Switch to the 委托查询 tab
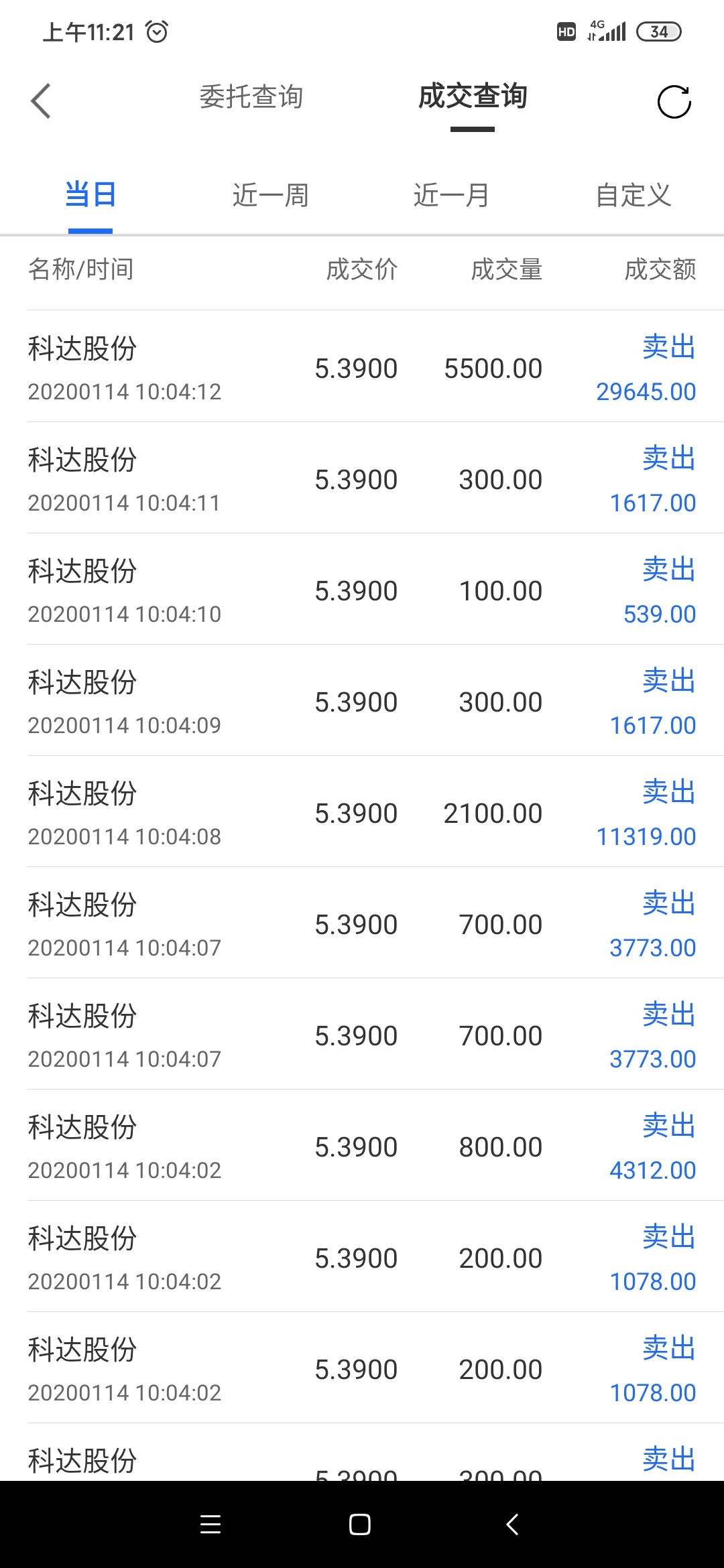 point(251,97)
